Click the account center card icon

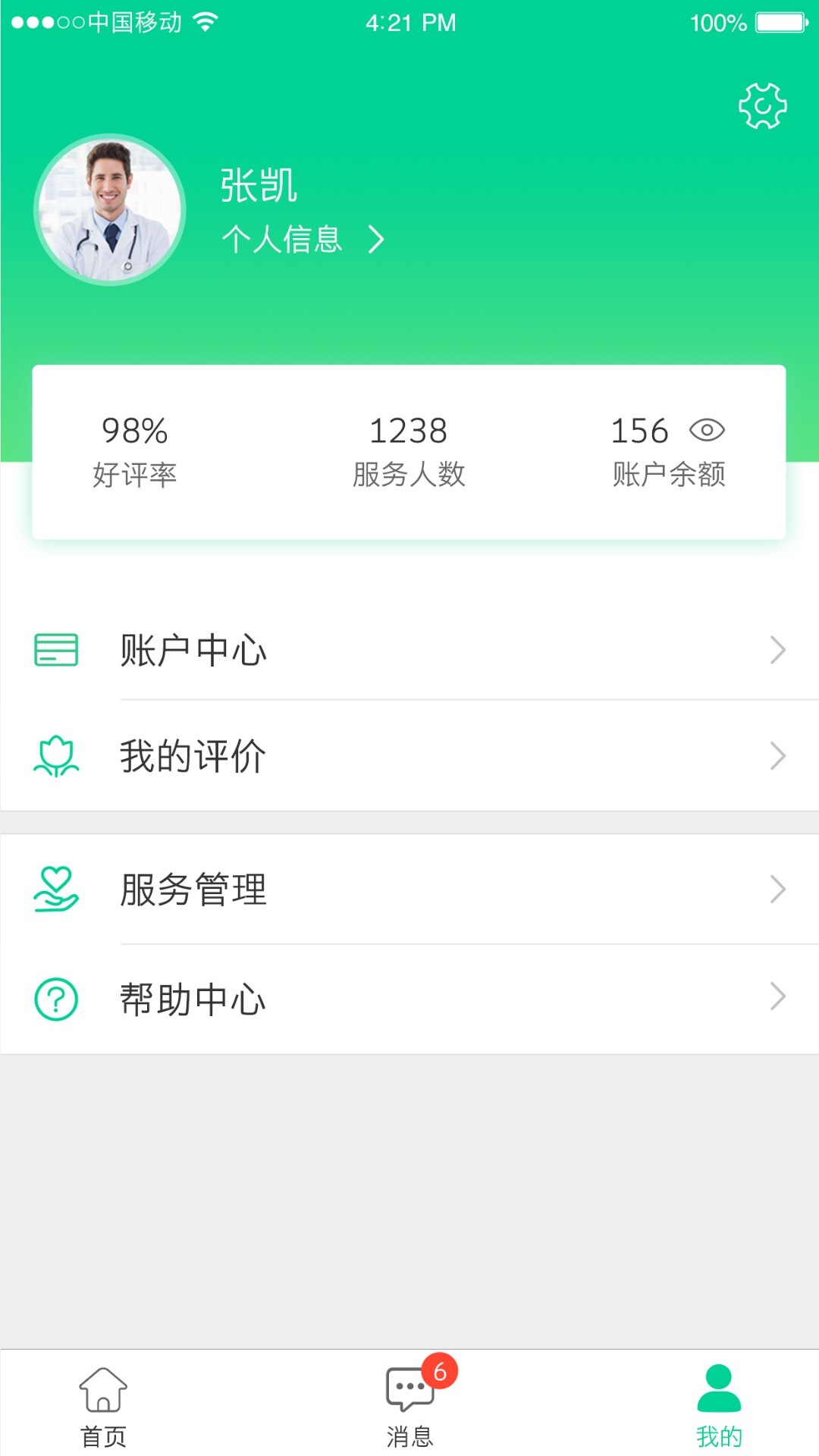56,648
